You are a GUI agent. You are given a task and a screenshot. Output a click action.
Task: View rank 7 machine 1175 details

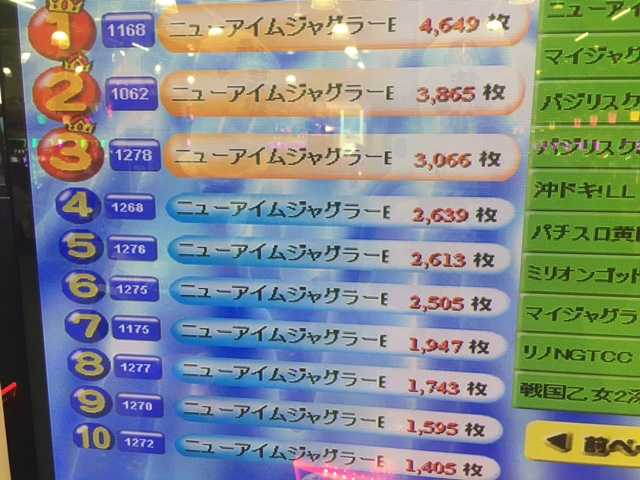pos(338,331)
